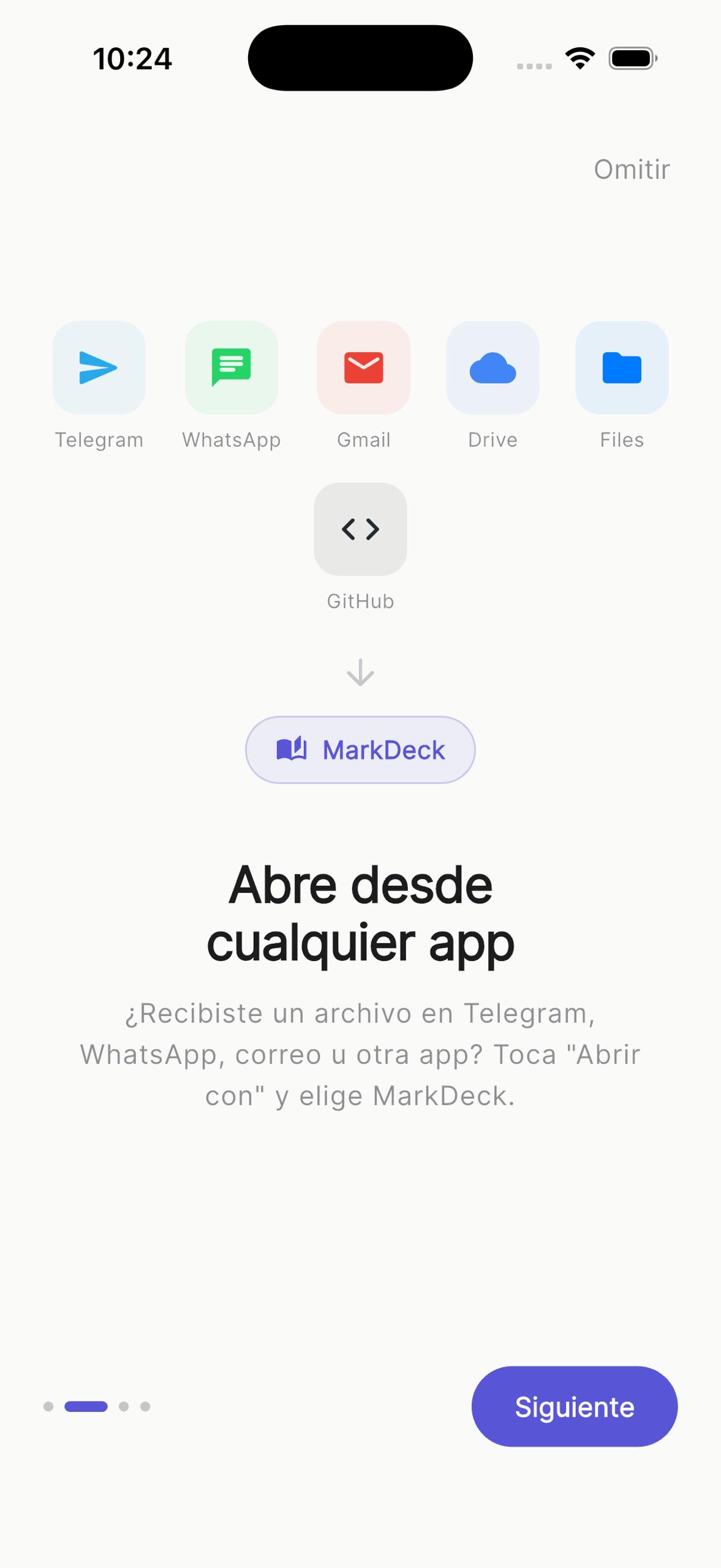721x1568 pixels.
Task: Tap the Files folder icon
Action: [x=622, y=367]
